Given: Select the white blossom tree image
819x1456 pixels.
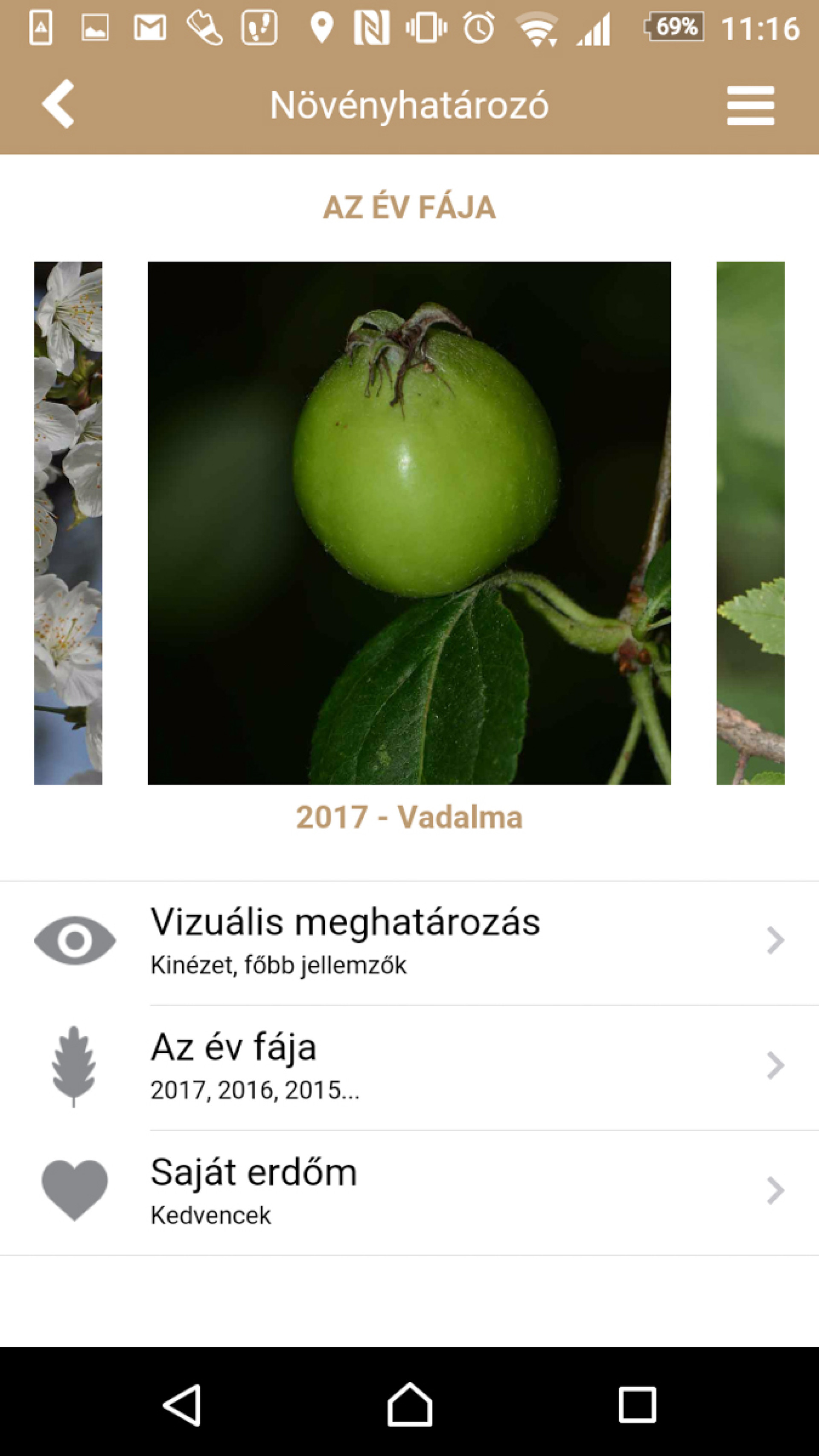Looking at the screenshot, I should 68,522.
